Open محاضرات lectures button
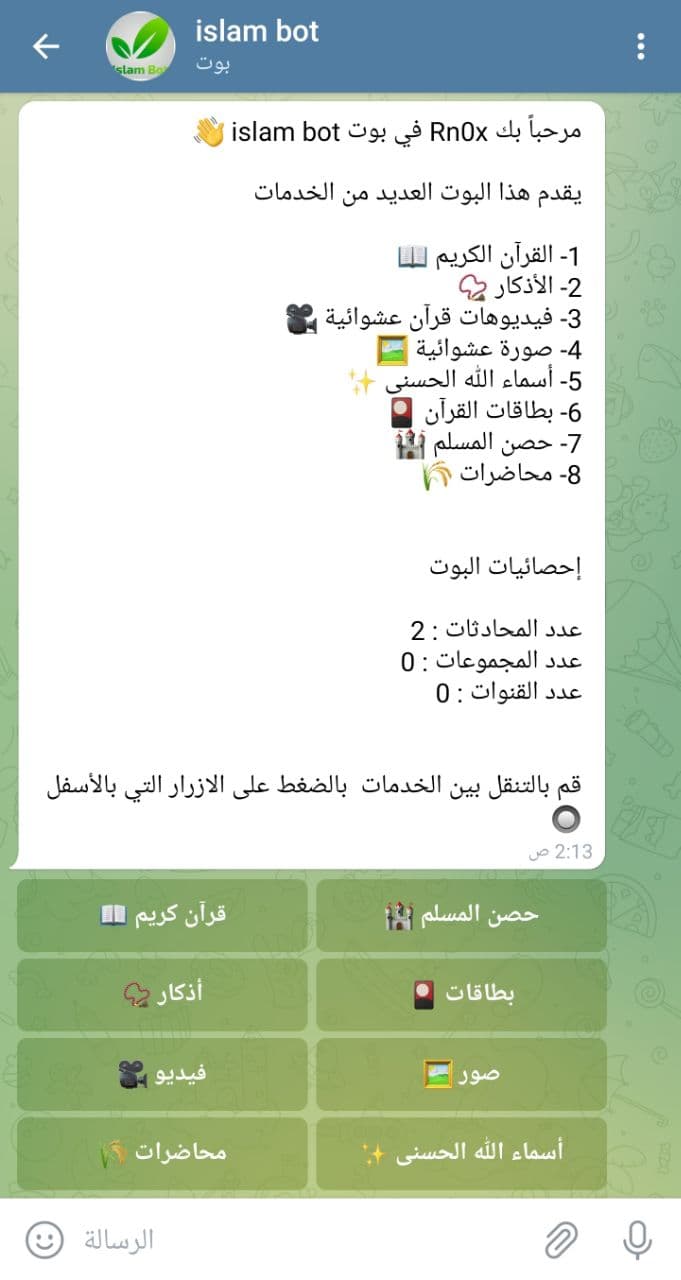Image resolution: width=681 pixels, height=1280 pixels. (162, 1153)
